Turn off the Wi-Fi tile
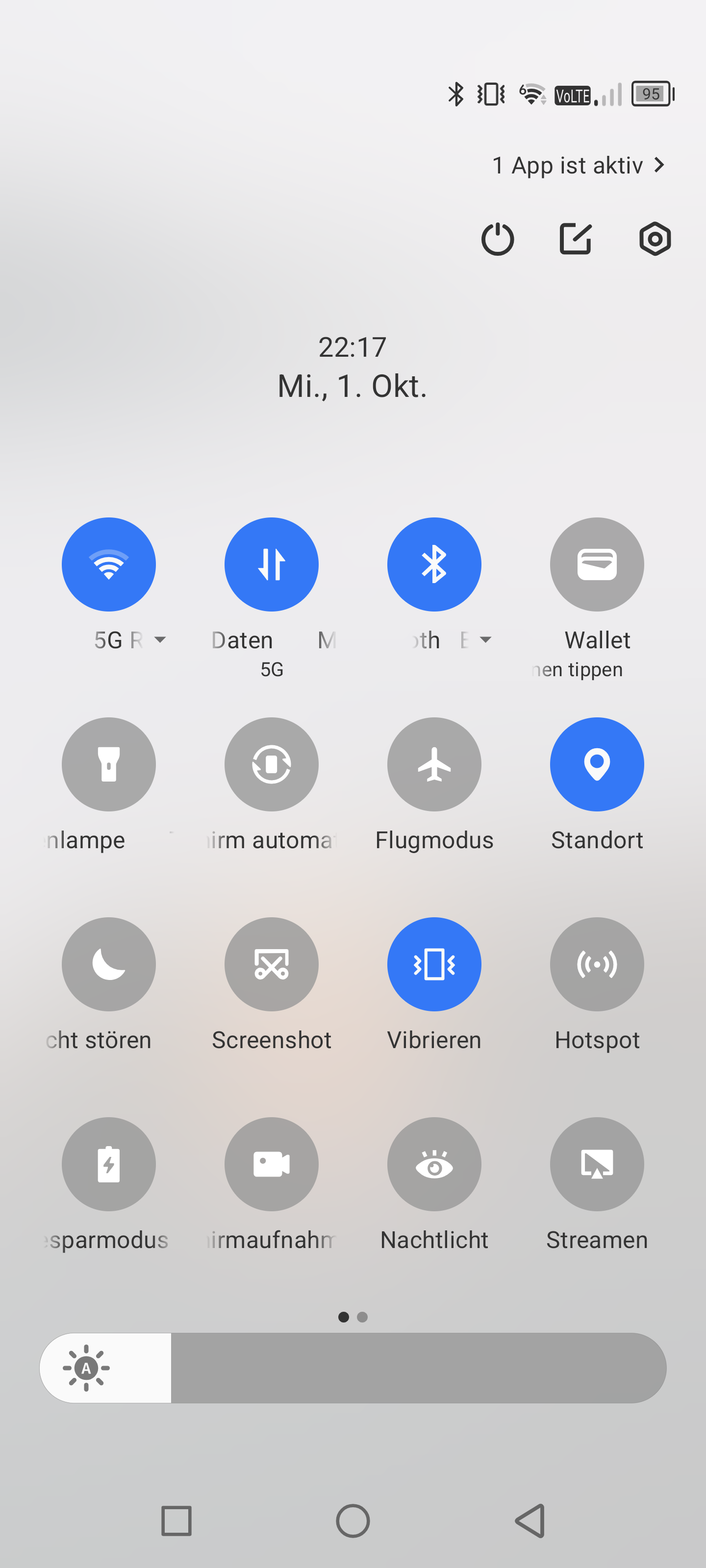This screenshot has height=1568, width=706. pyautogui.click(x=108, y=564)
